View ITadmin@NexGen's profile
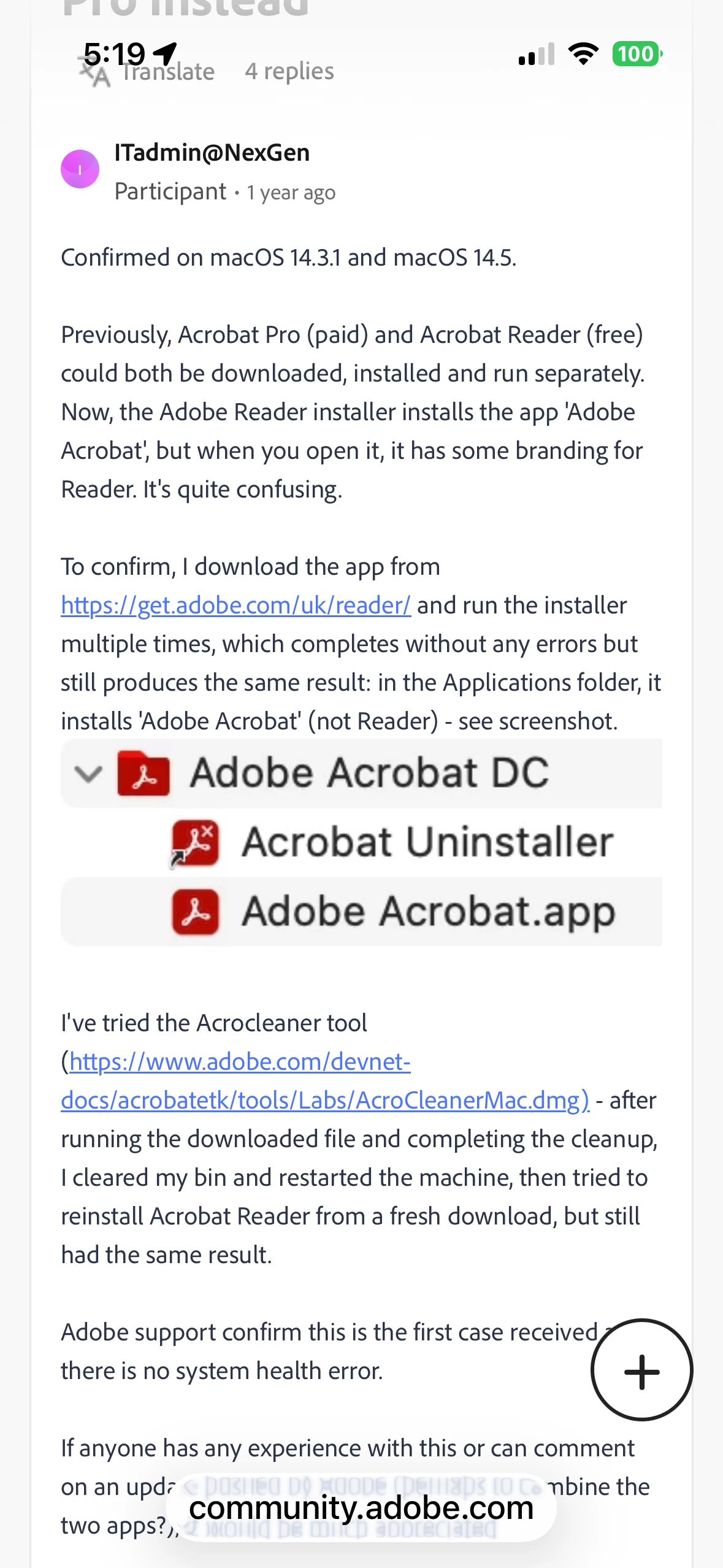The image size is (723, 1568). point(212,152)
